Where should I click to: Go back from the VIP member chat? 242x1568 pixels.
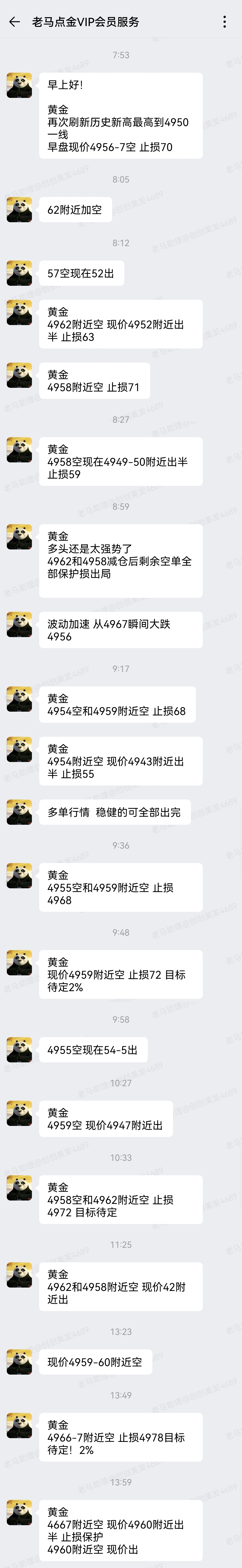click(x=15, y=22)
